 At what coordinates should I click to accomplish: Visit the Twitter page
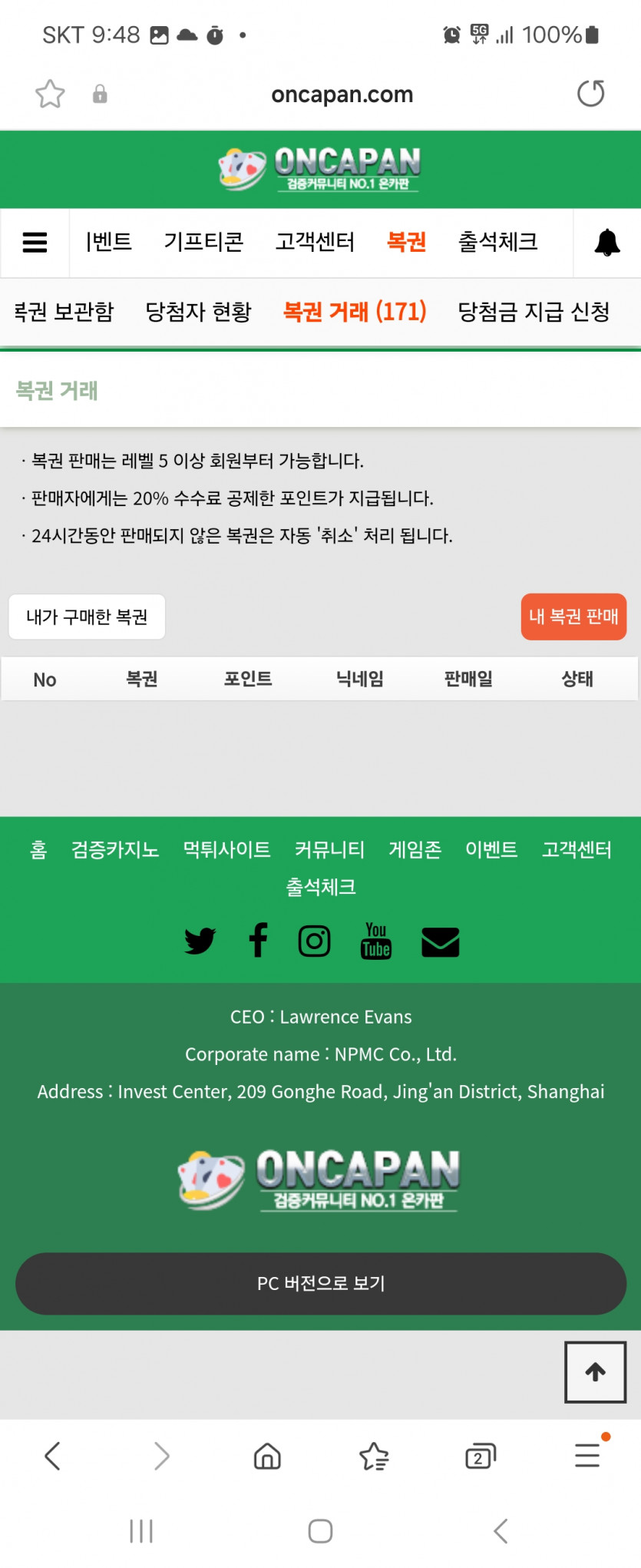[200, 941]
